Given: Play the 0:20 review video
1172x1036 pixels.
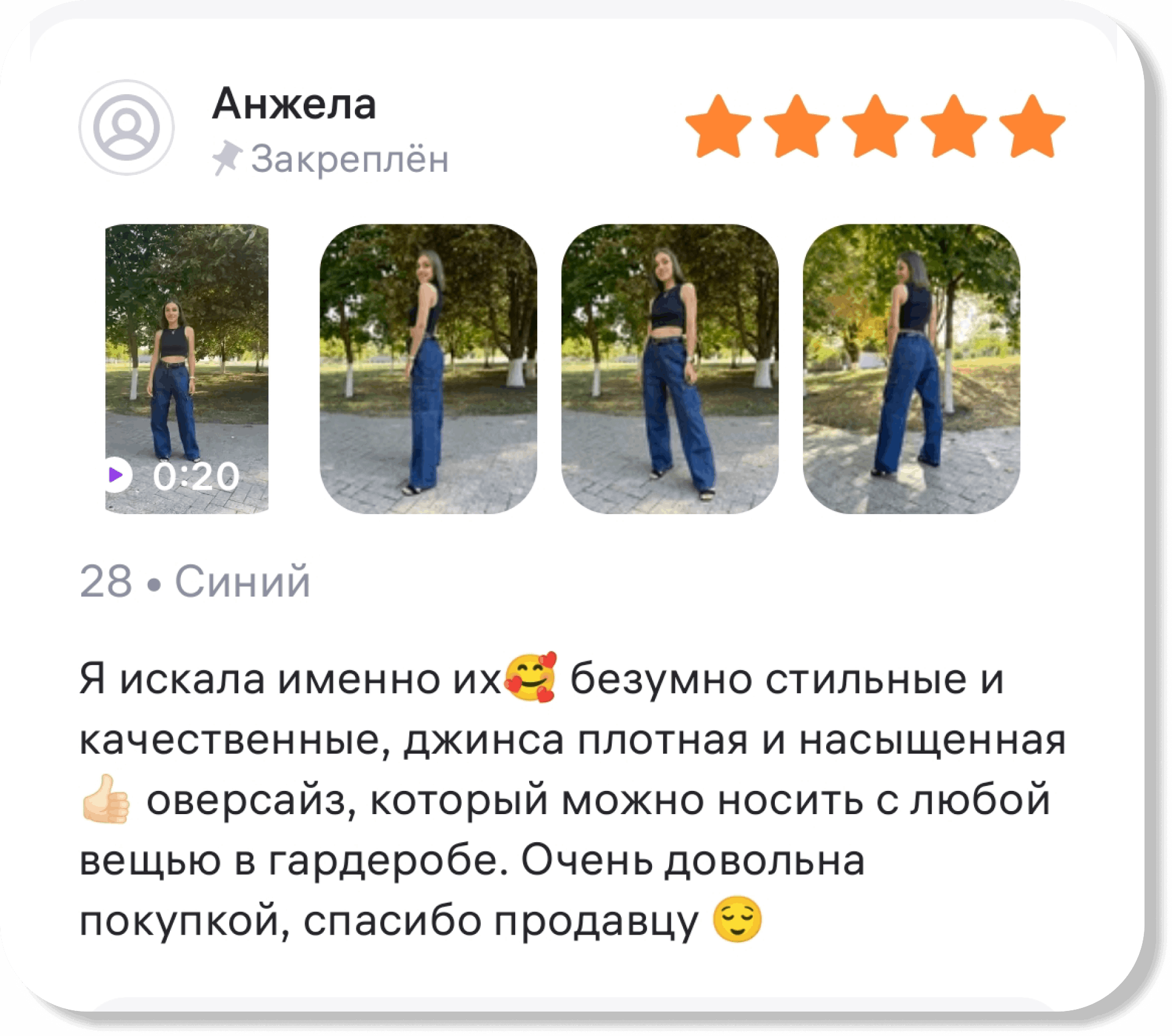Looking at the screenshot, I should coord(186,369).
